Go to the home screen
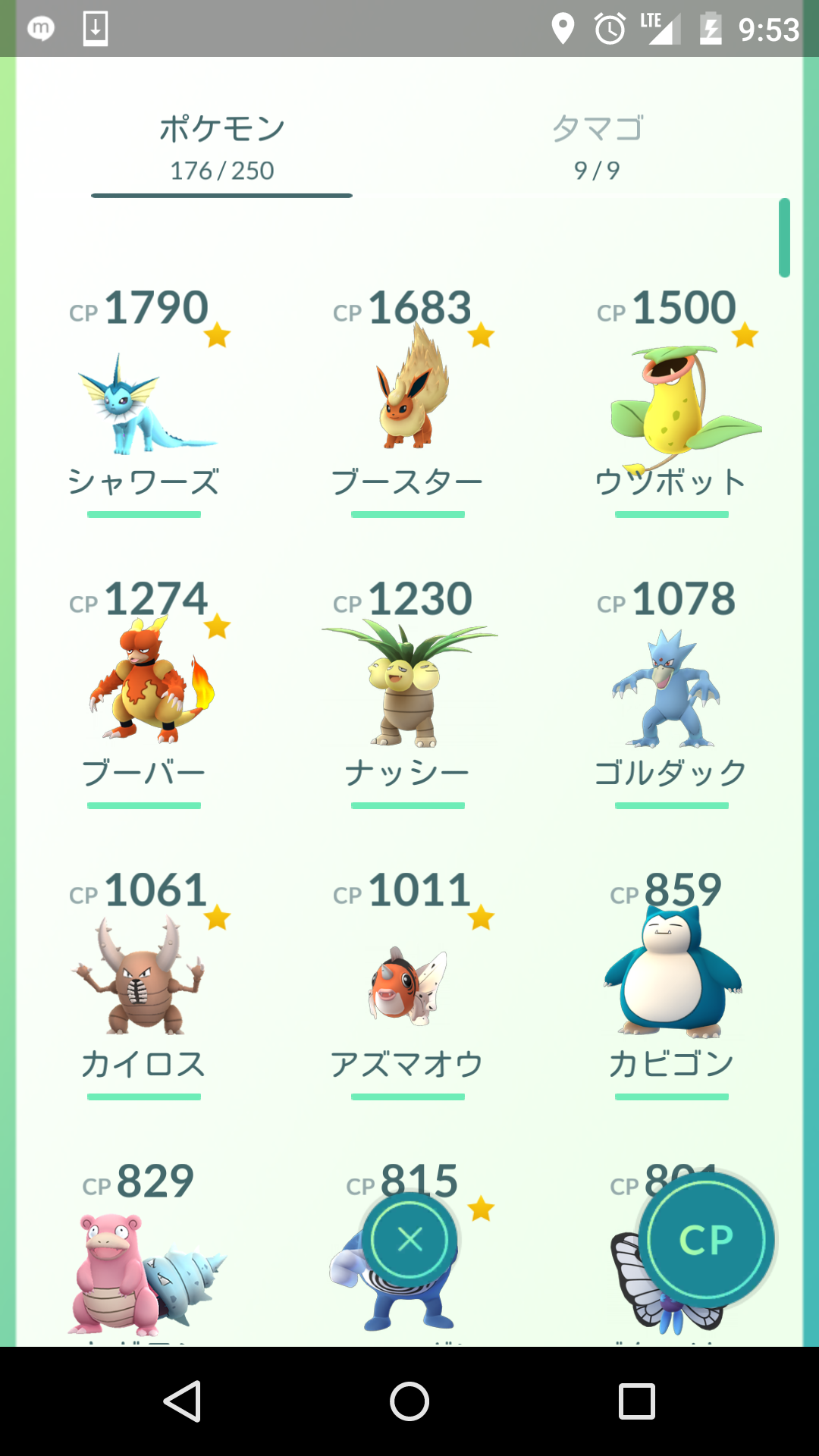 (409, 1401)
